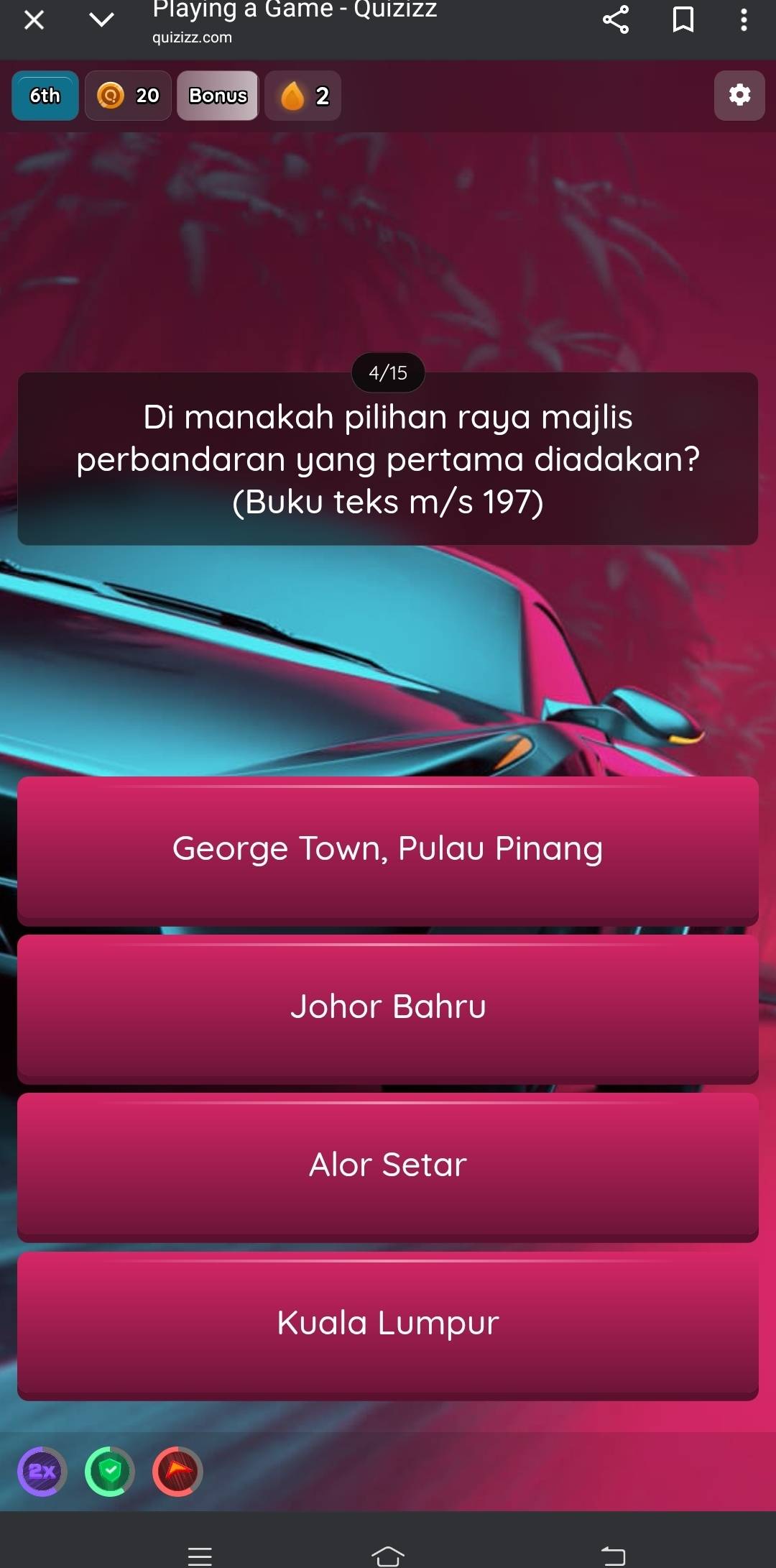This screenshot has height=1568, width=776.
Task: Open the browser overflow menu
Action: pyautogui.click(x=744, y=19)
